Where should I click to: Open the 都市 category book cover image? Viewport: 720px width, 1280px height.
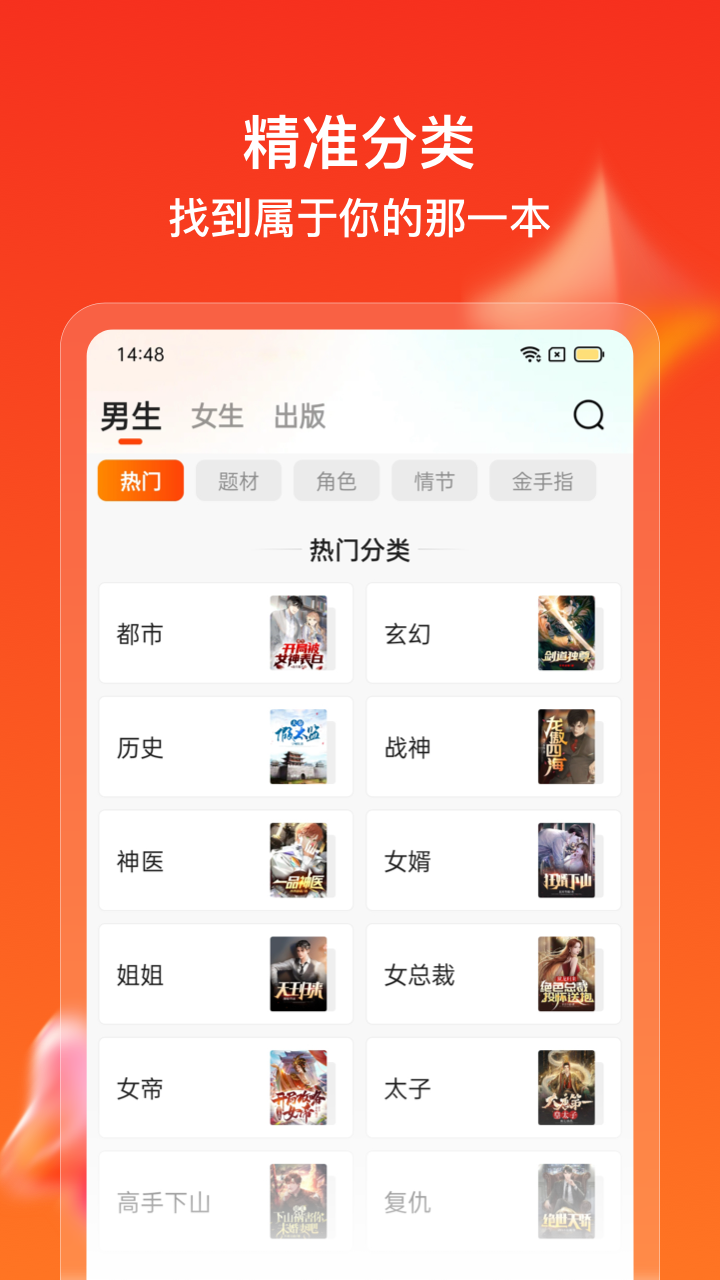(x=299, y=633)
